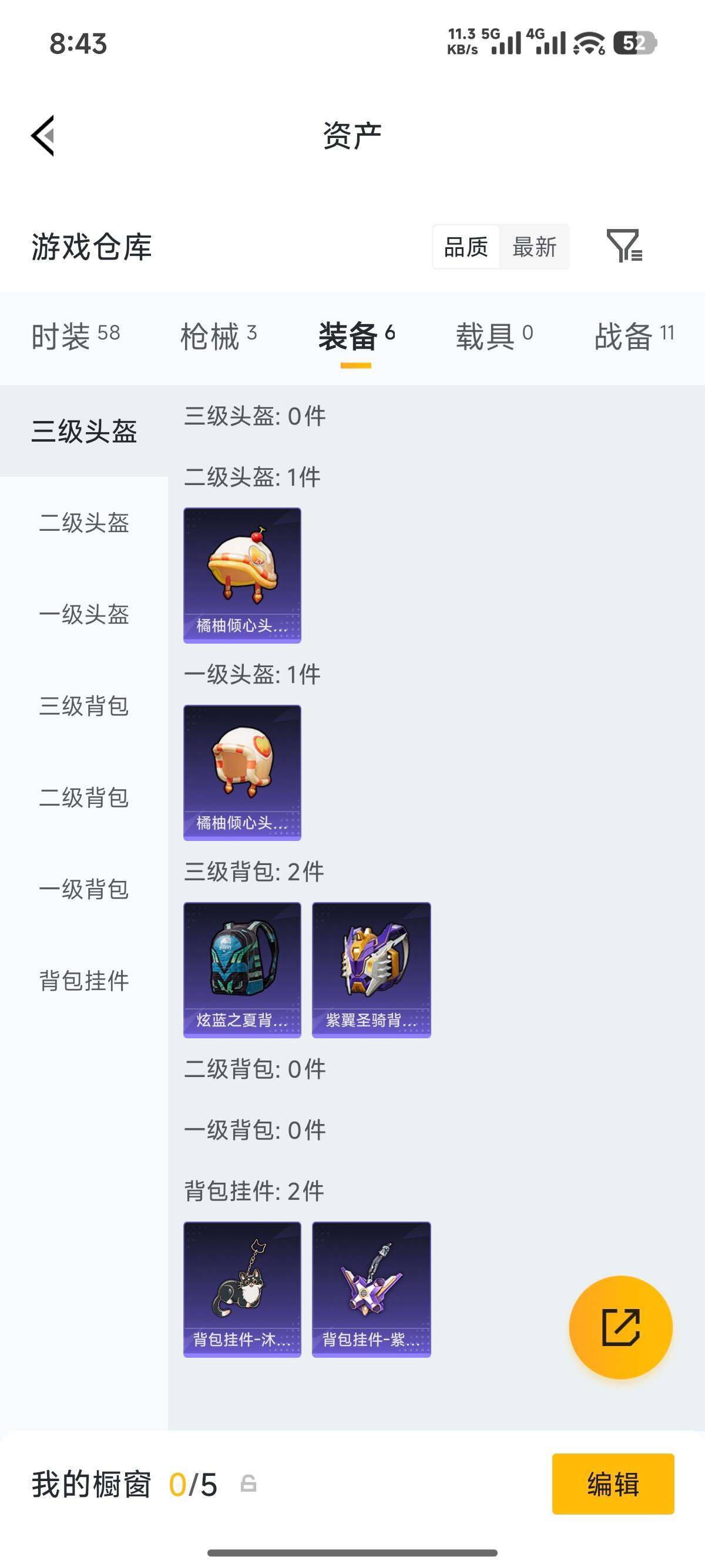Sort warehouse by 品质
The height and width of the screenshot is (1568, 705).
click(x=466, y=247)
